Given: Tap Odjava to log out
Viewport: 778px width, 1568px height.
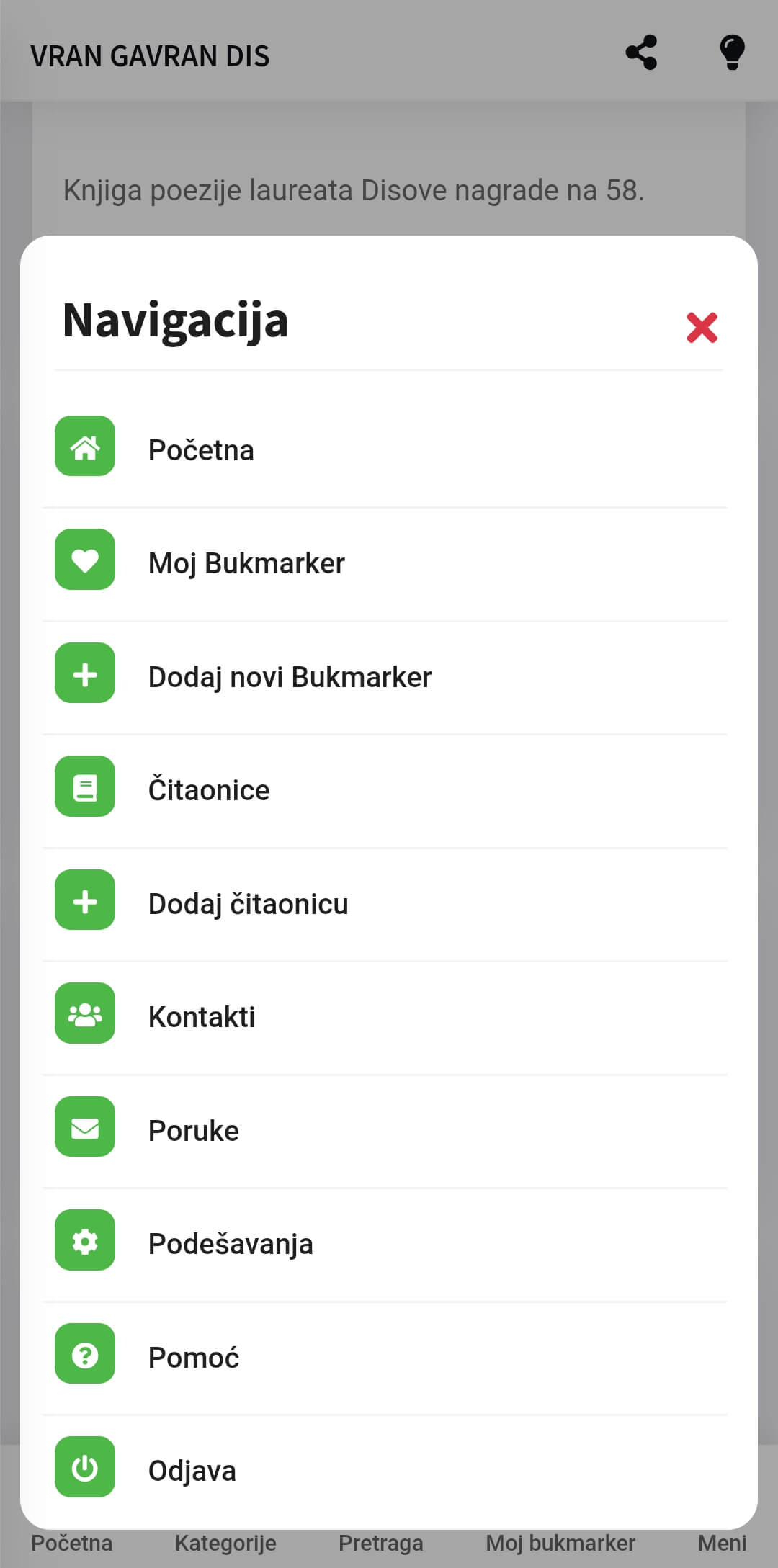Looking at the screenshot, I should point(192,1471).
